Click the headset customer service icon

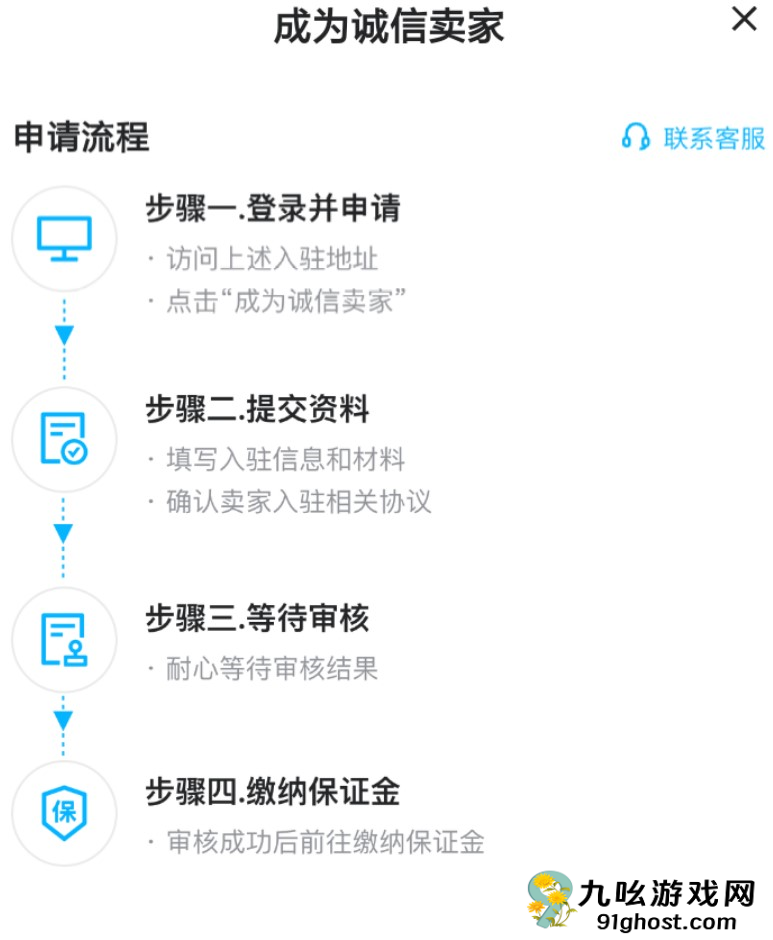point(634,139)
